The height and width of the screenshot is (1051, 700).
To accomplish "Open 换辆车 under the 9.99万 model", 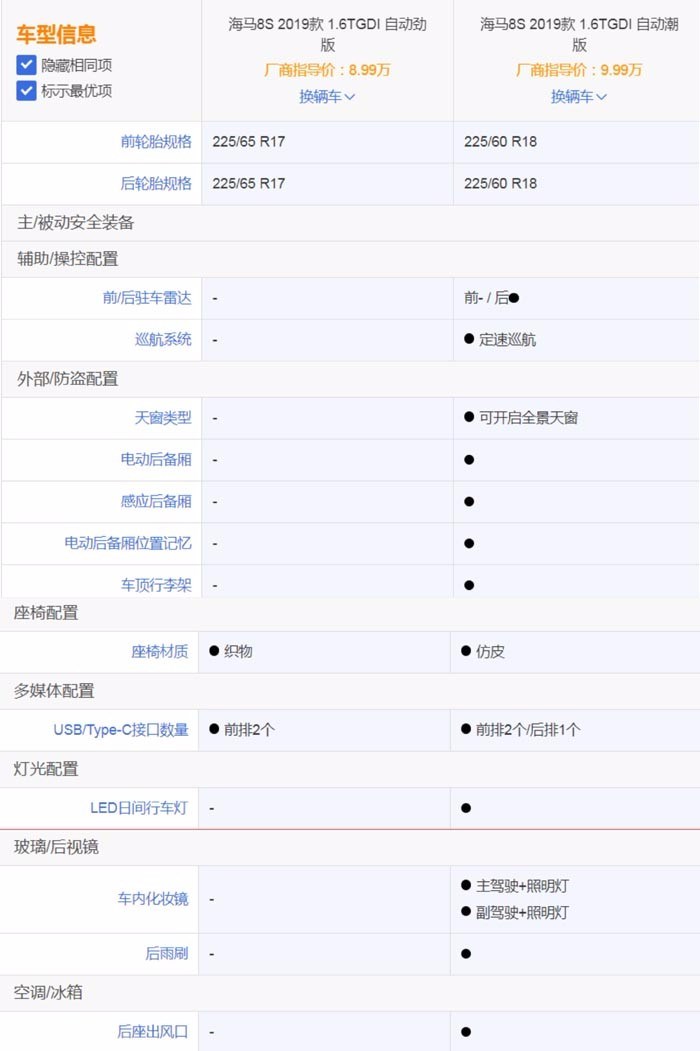I will pos(579,96).
